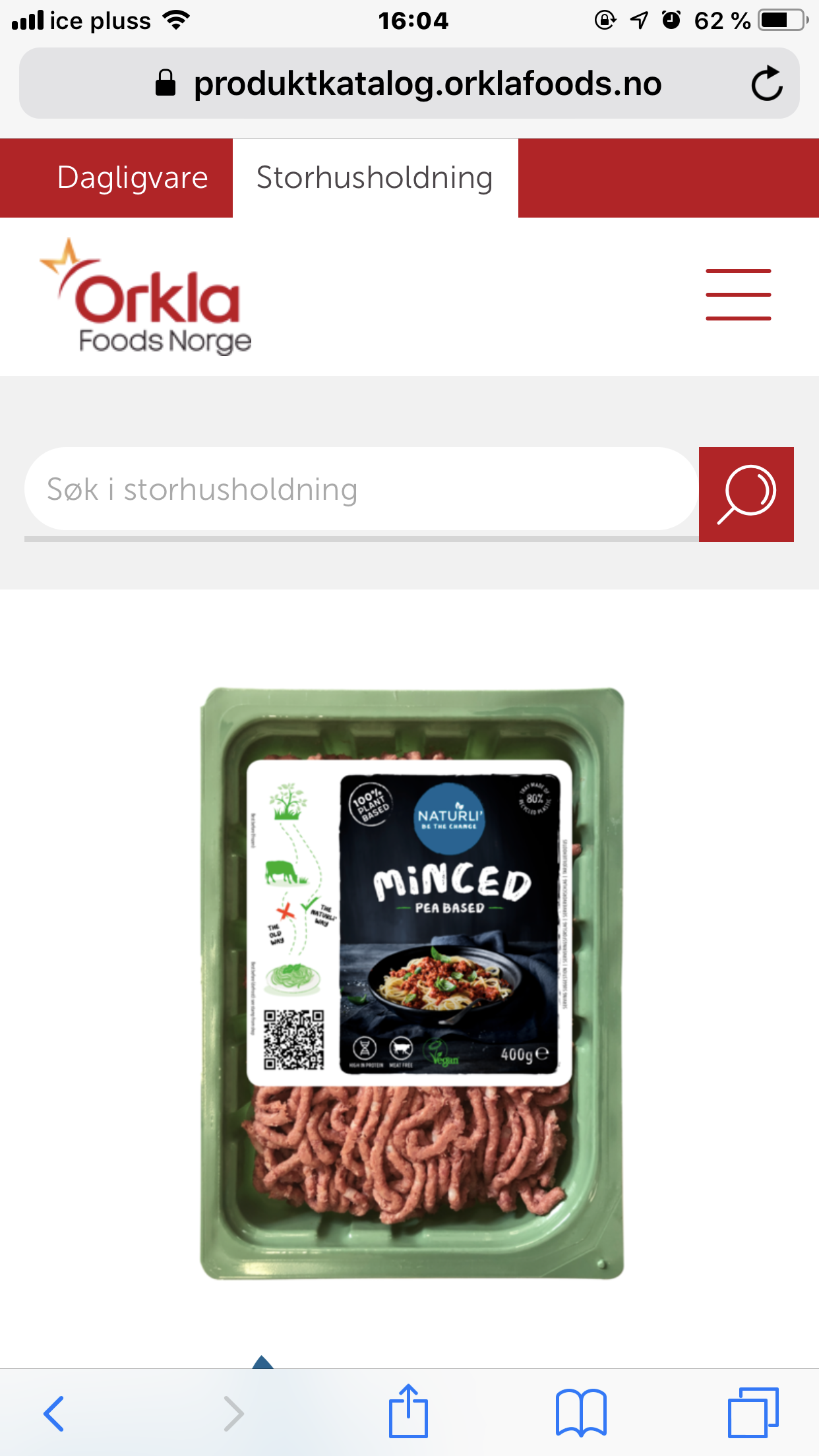The height and width of the screenshot is (1456, 819).
Task: Go back to the previous page
Action: [53, 1413]
